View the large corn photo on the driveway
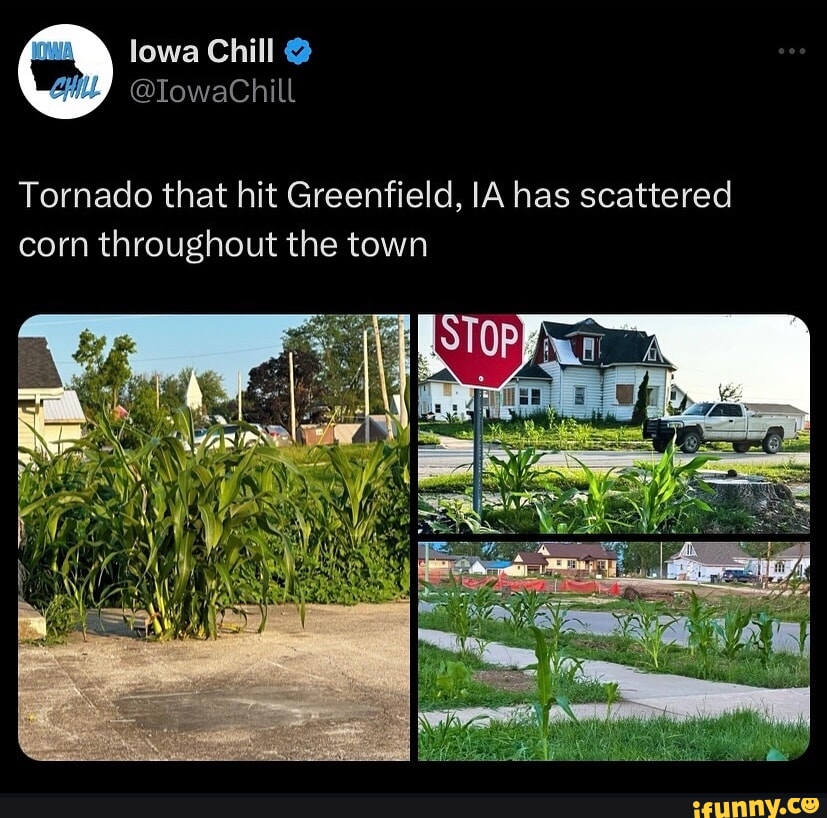Viewport: 827px width, 818px height. (214, 537)
